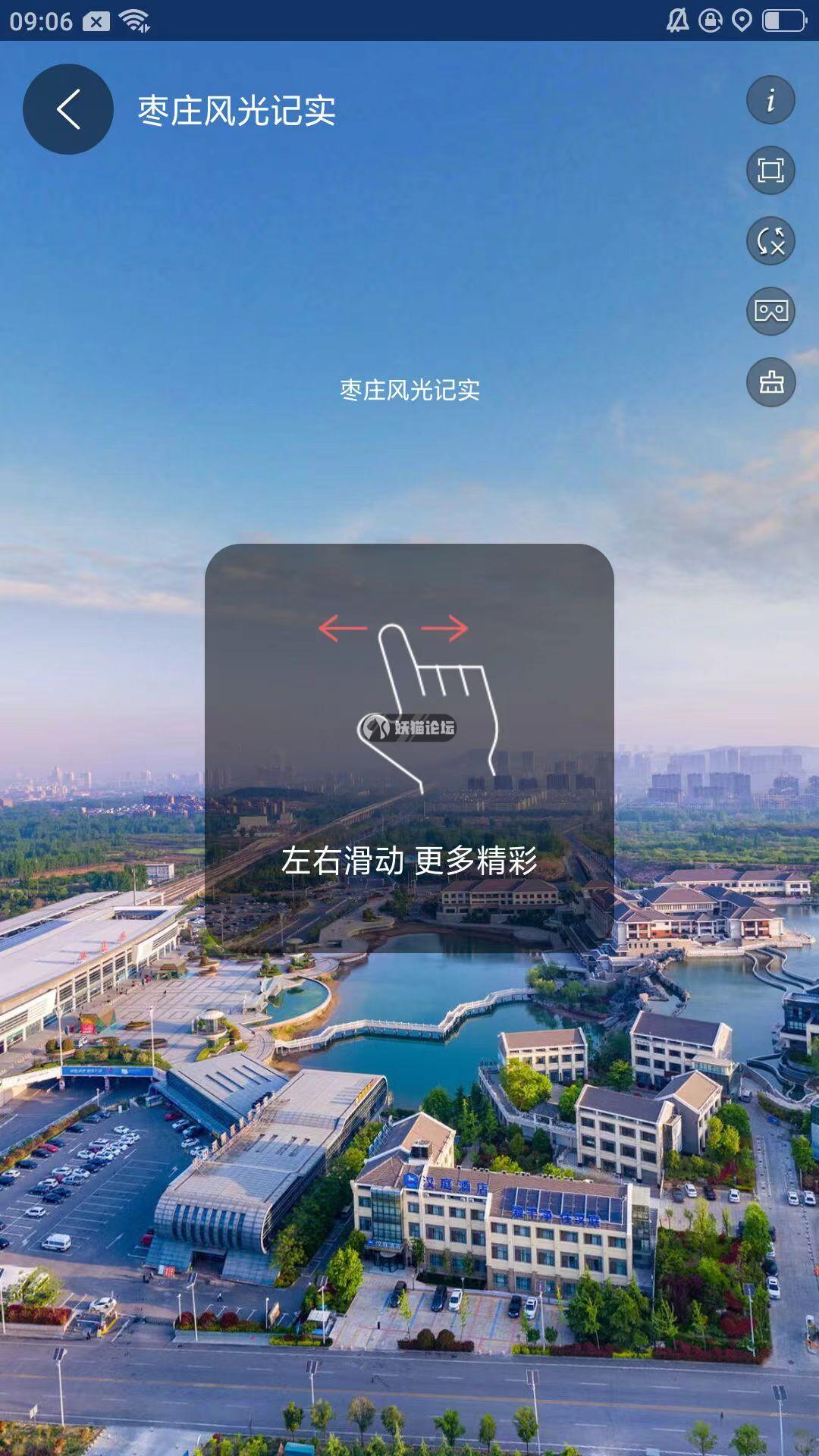This screenshot has height=1456, width=819.
Task: Enter fullscreen view mode
Action: 770,170
